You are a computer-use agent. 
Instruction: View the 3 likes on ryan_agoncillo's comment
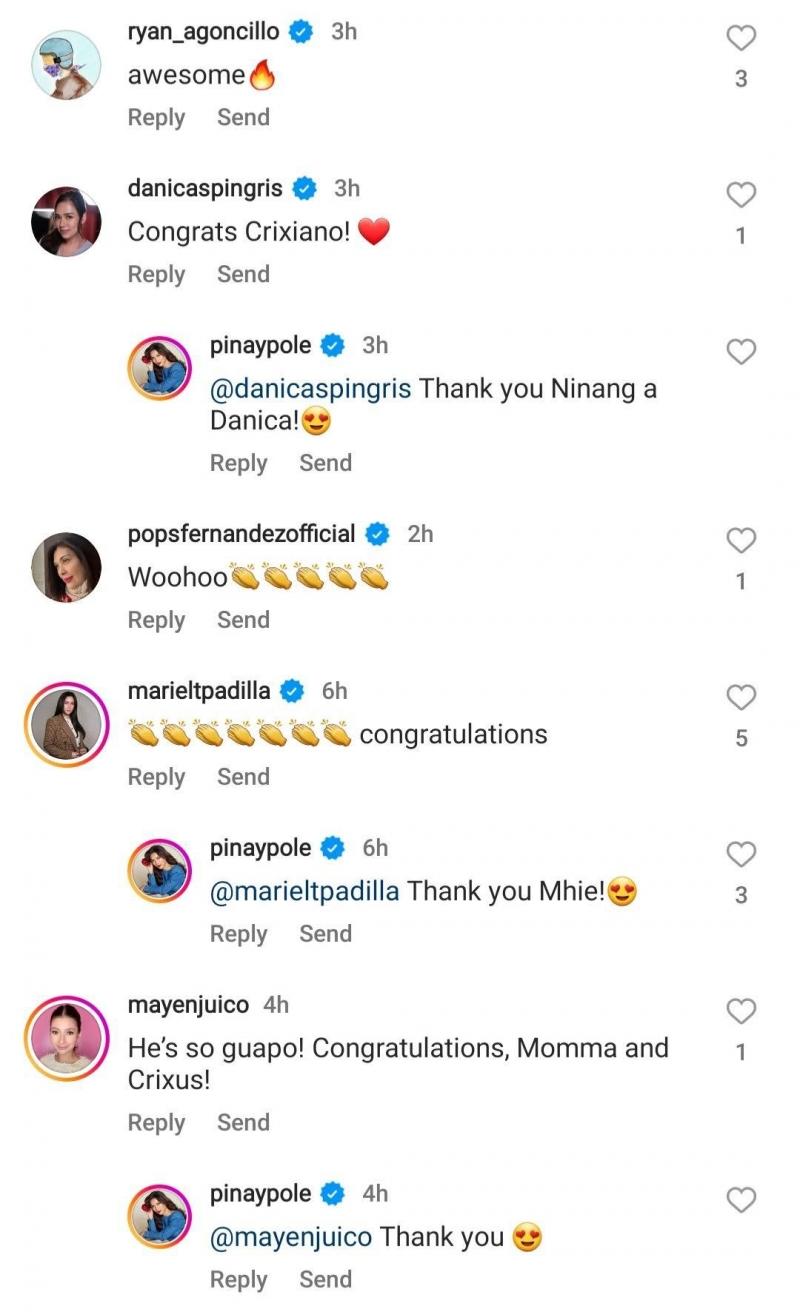pyautogui.click(x=740, y=76)
